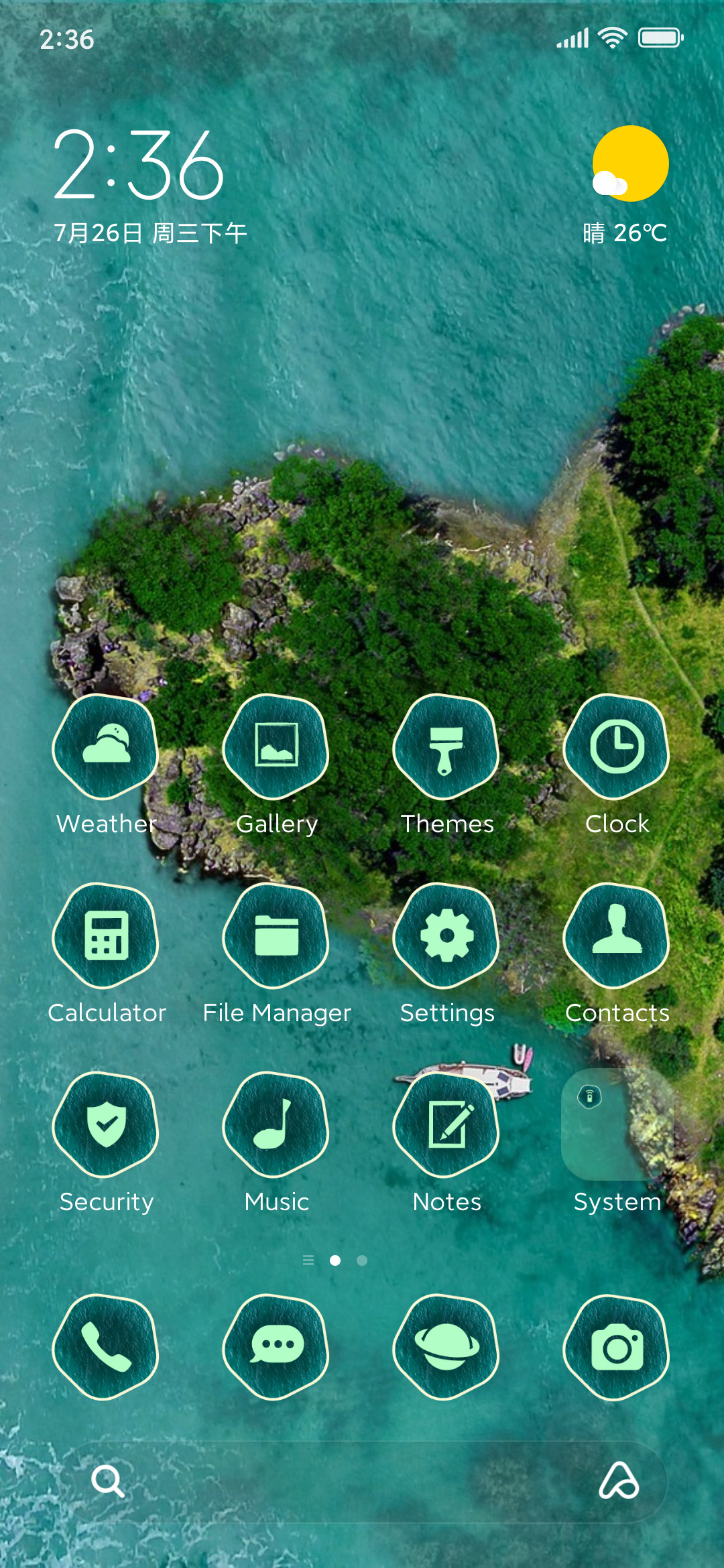Open the Camera from the dock
The image size is (724, 1568).
pos(617,1348)
